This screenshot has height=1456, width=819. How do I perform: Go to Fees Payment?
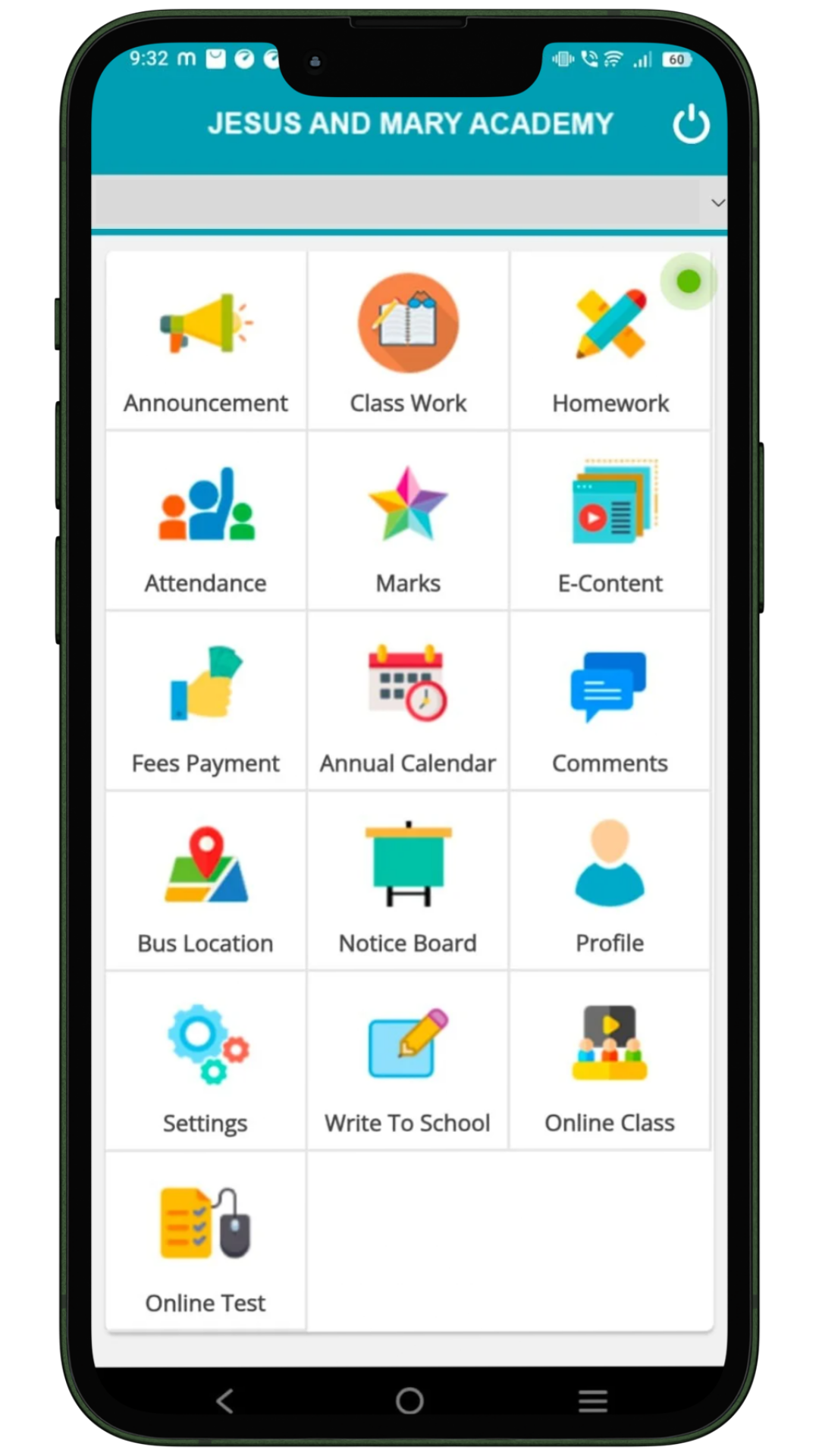[x=206, y=701]
